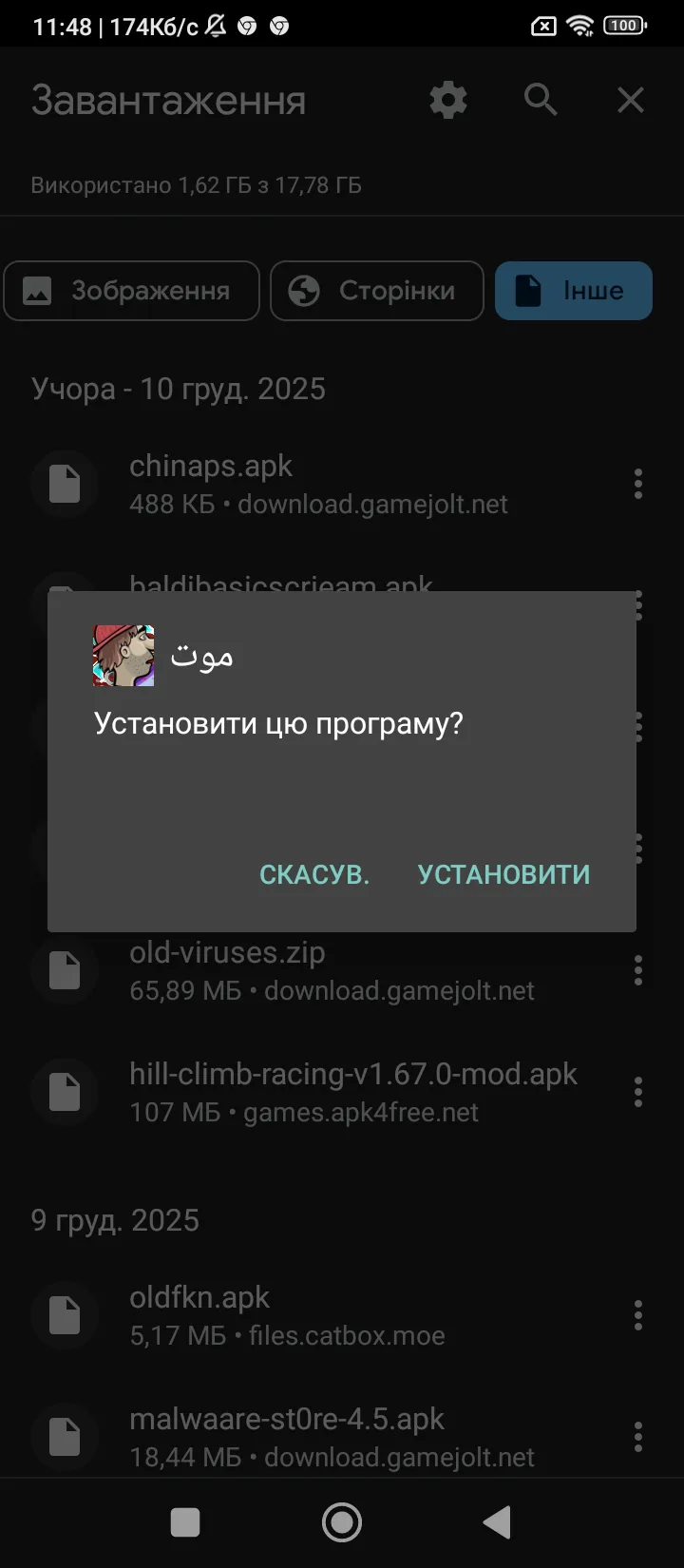The width and height of the screenshot is (684, 1568).
Task: Open options menu for oldfkn.apk
Action: click(x=637, y=1315)
